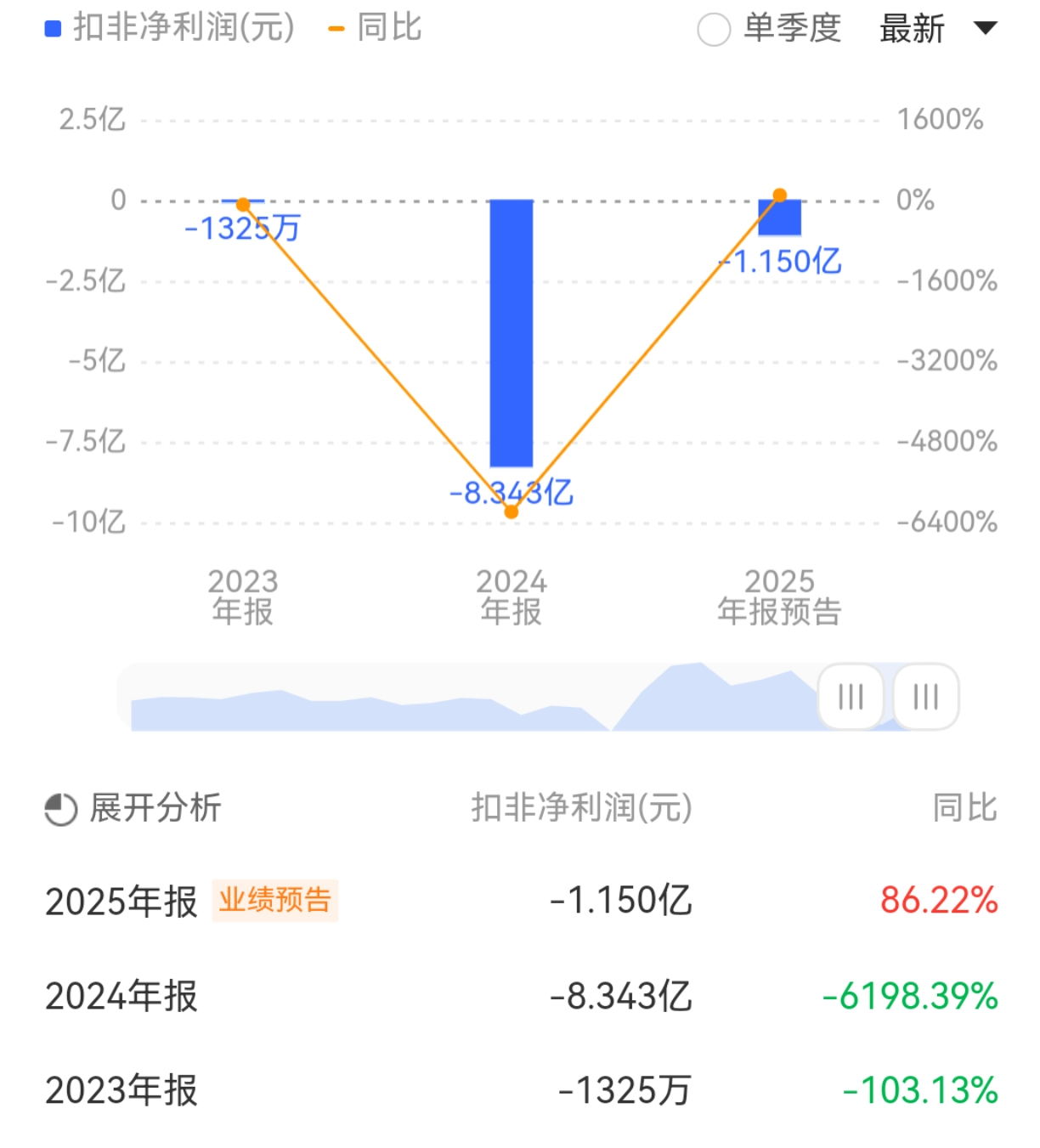The width and height of the screenshot is (1040, 1148).
Task: Tap the left range slider handle
Action: click(851, 697)
